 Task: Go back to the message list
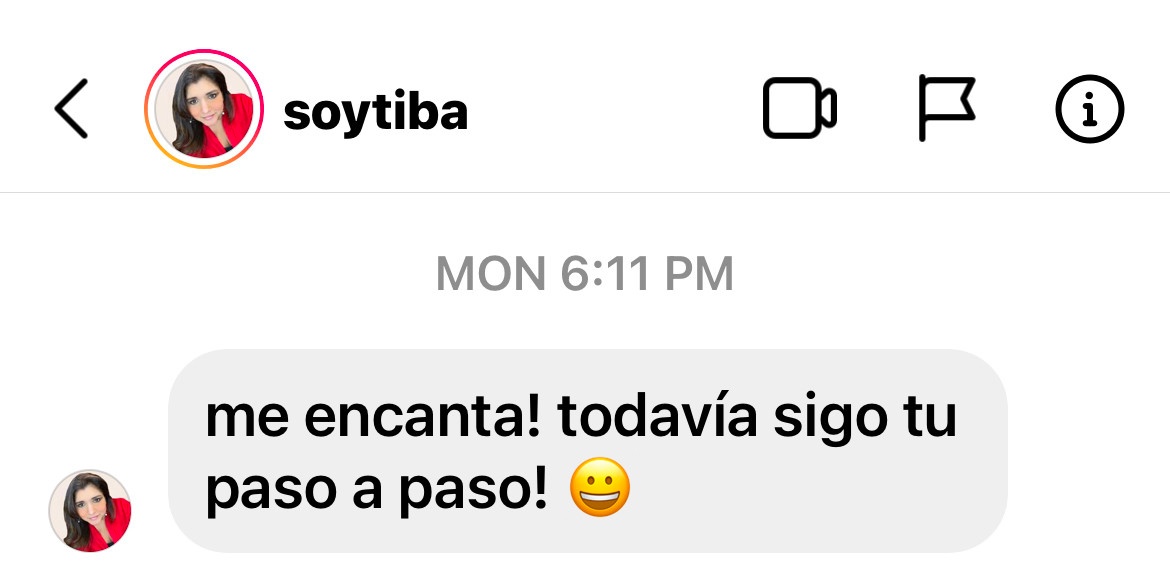[x=71, y=109]
